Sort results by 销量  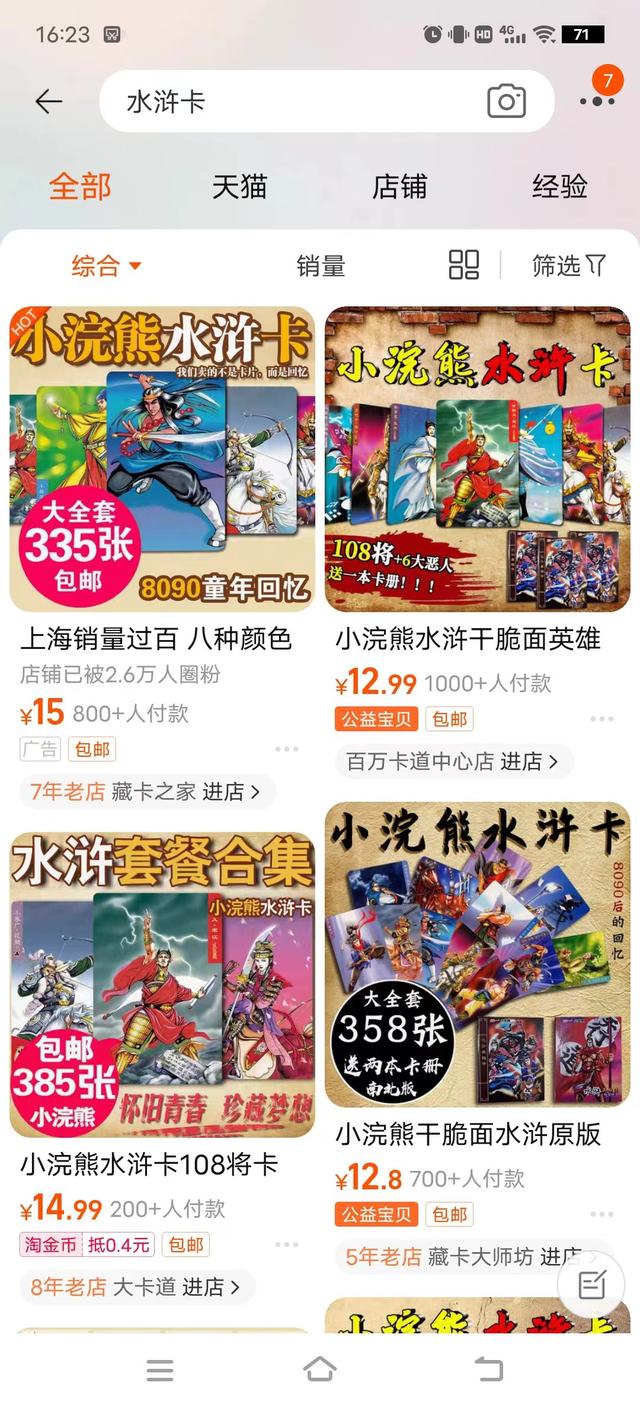click(x=320, y=265)
